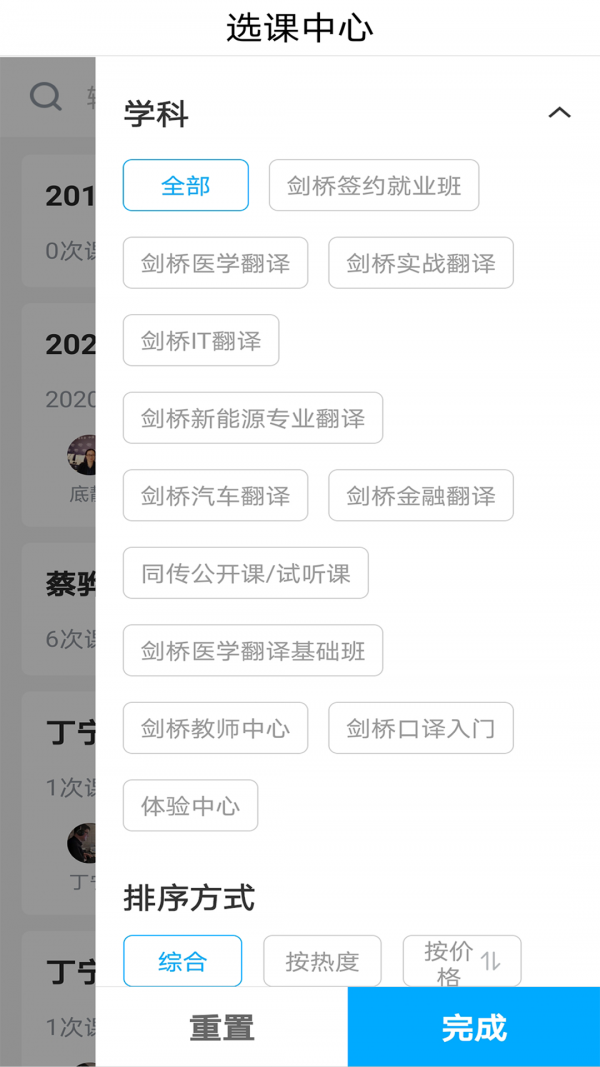The height and width of the screenshot is (1067, 600).
Task: Select 同传公开课/试听课 chip
Action: click(246, 573)
